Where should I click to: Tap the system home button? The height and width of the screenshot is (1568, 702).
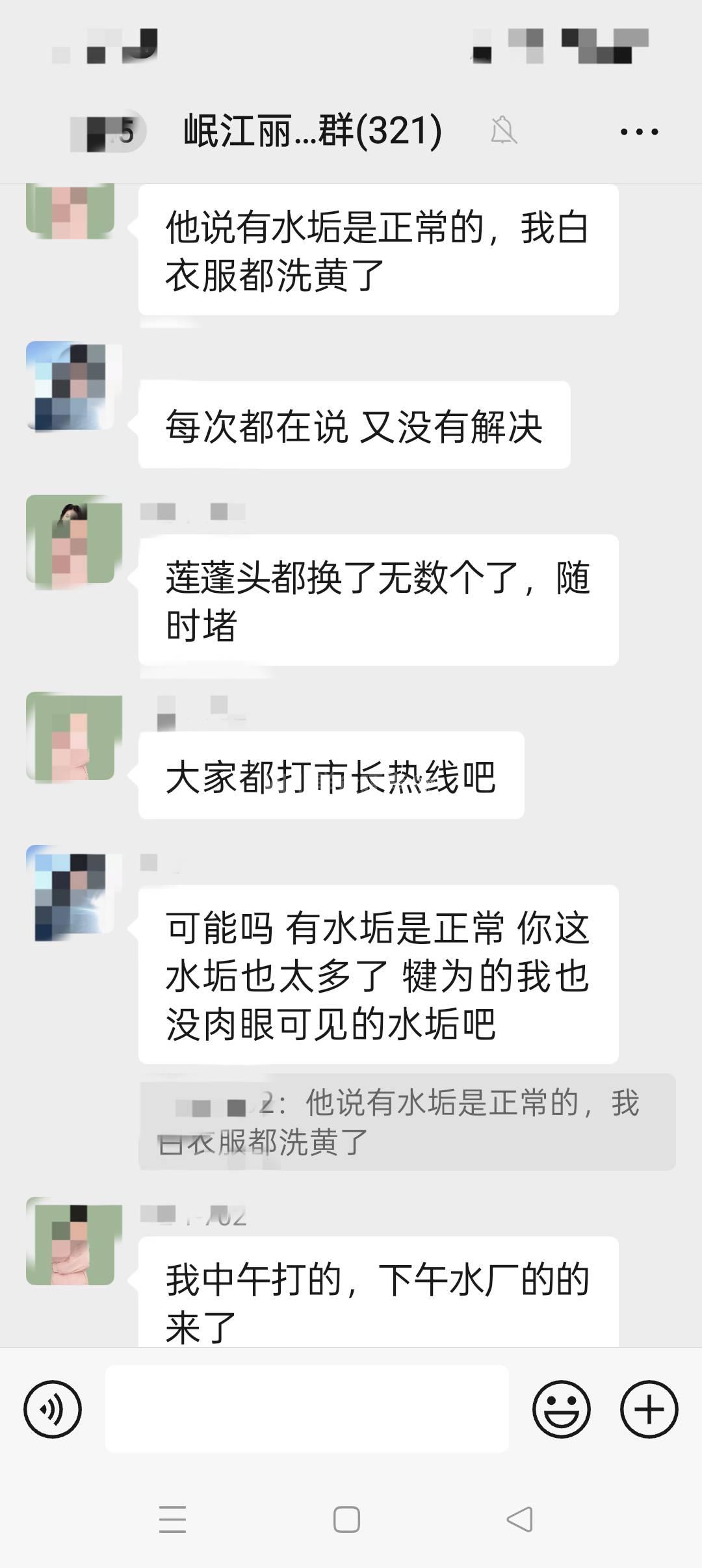click(346, 1520)
